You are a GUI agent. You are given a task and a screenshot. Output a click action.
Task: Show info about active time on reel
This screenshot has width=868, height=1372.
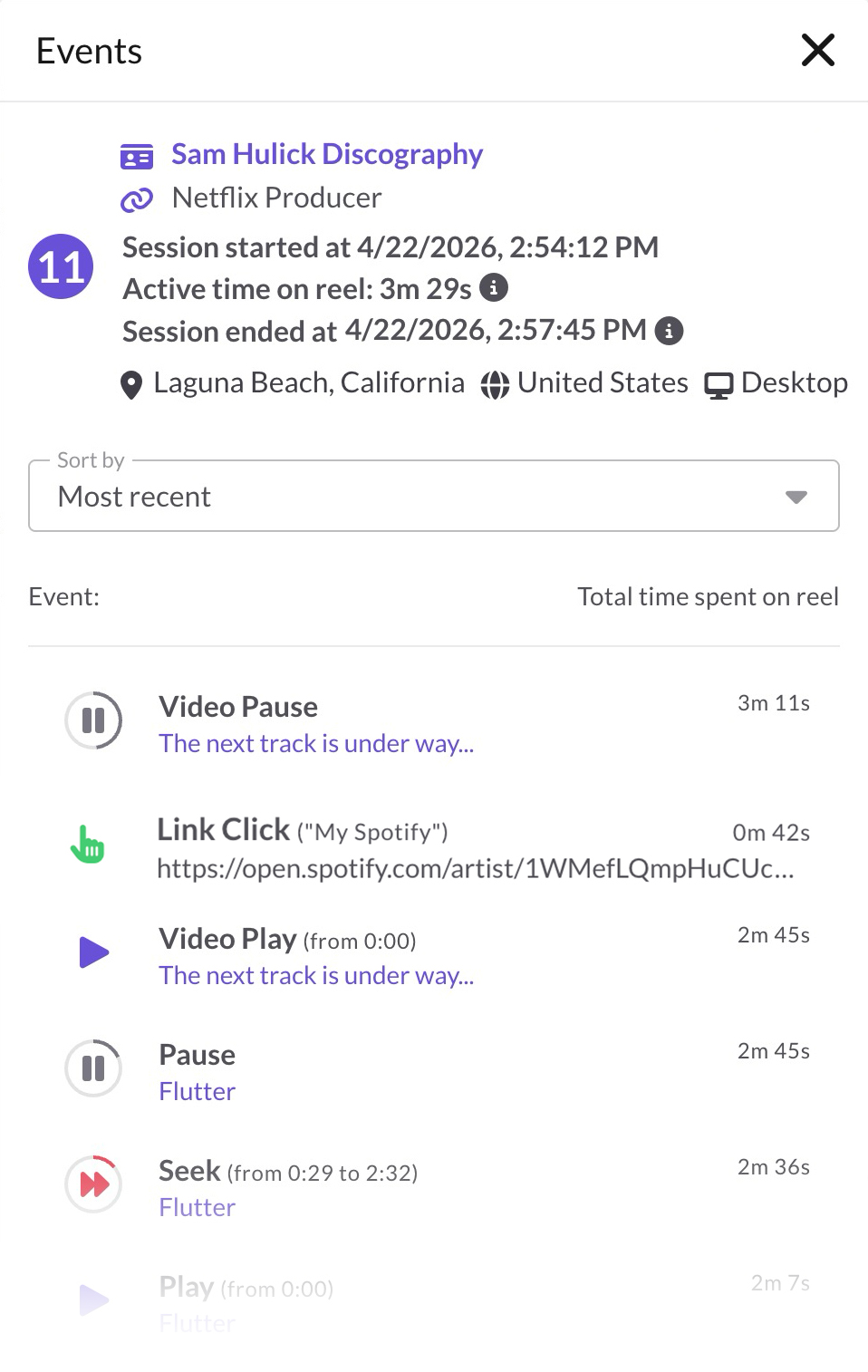494,288
